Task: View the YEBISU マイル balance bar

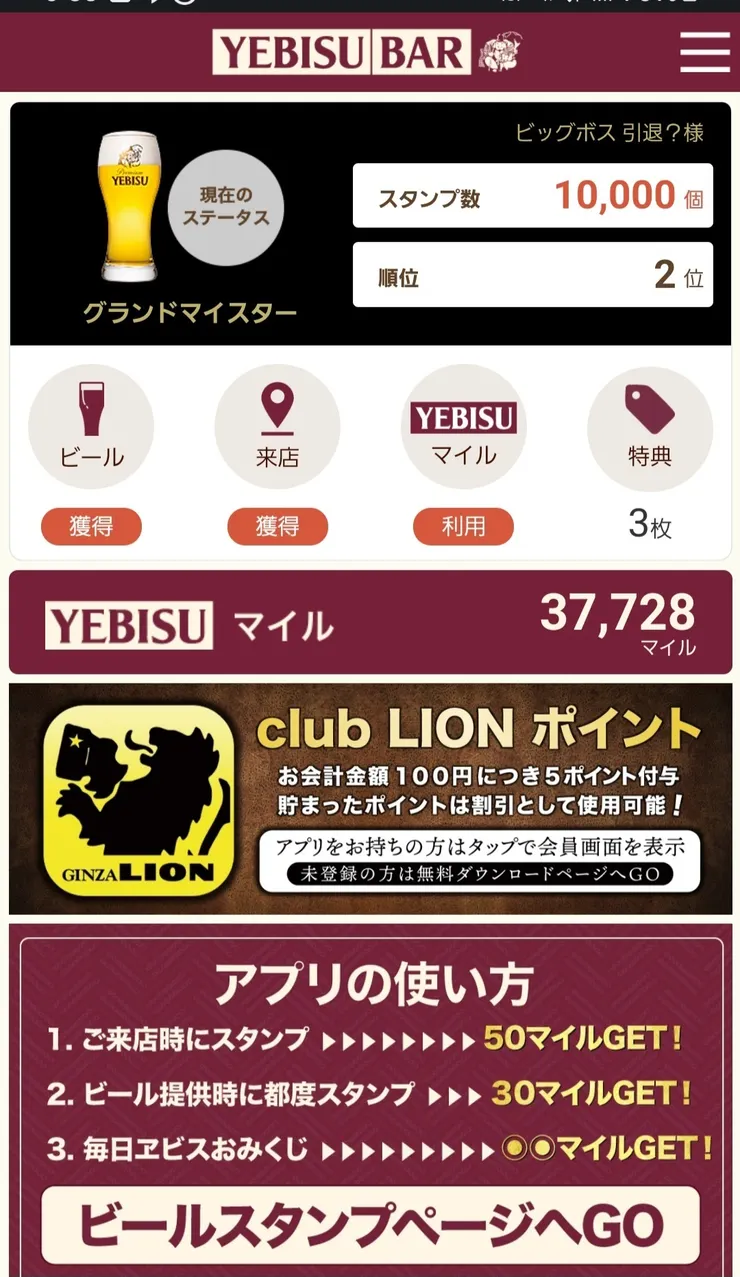Action: coord(370,623)
